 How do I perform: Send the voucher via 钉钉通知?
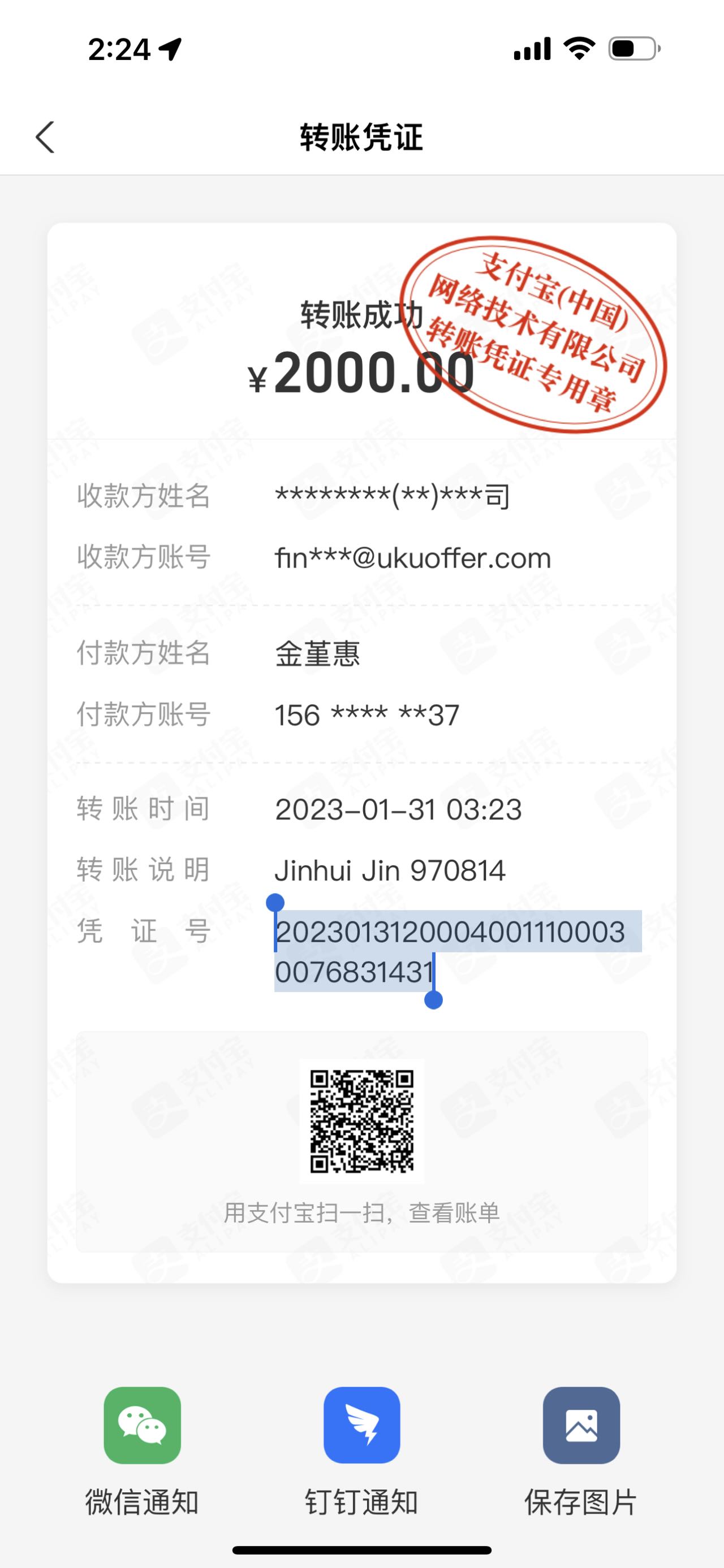[361, 1427]
